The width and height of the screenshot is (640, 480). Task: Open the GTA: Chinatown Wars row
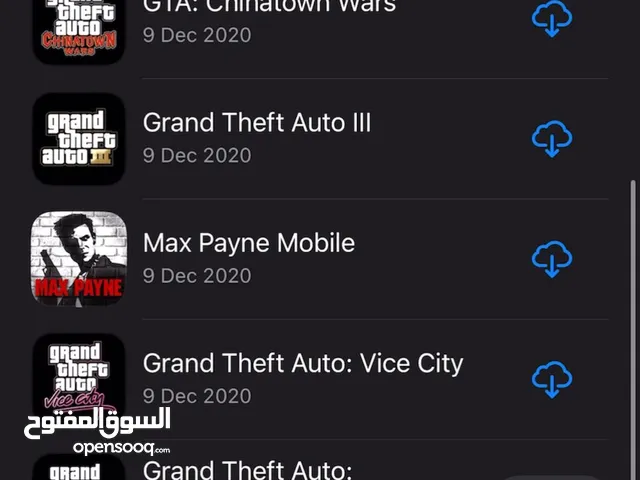pyautogui.click(x=268, y=8)
